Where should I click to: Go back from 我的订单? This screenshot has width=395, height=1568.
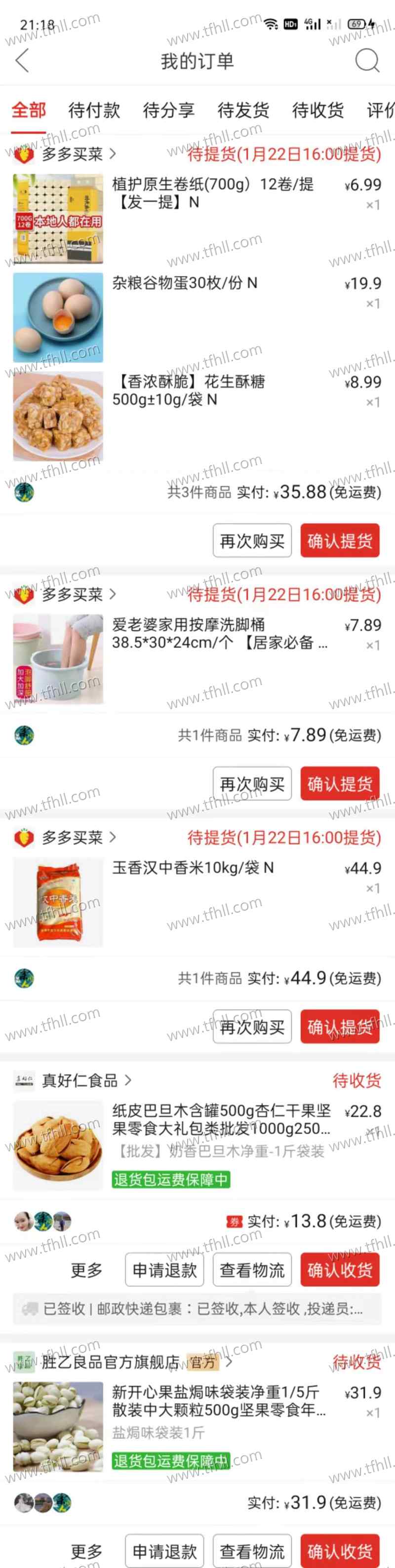[x=22, y=61]
